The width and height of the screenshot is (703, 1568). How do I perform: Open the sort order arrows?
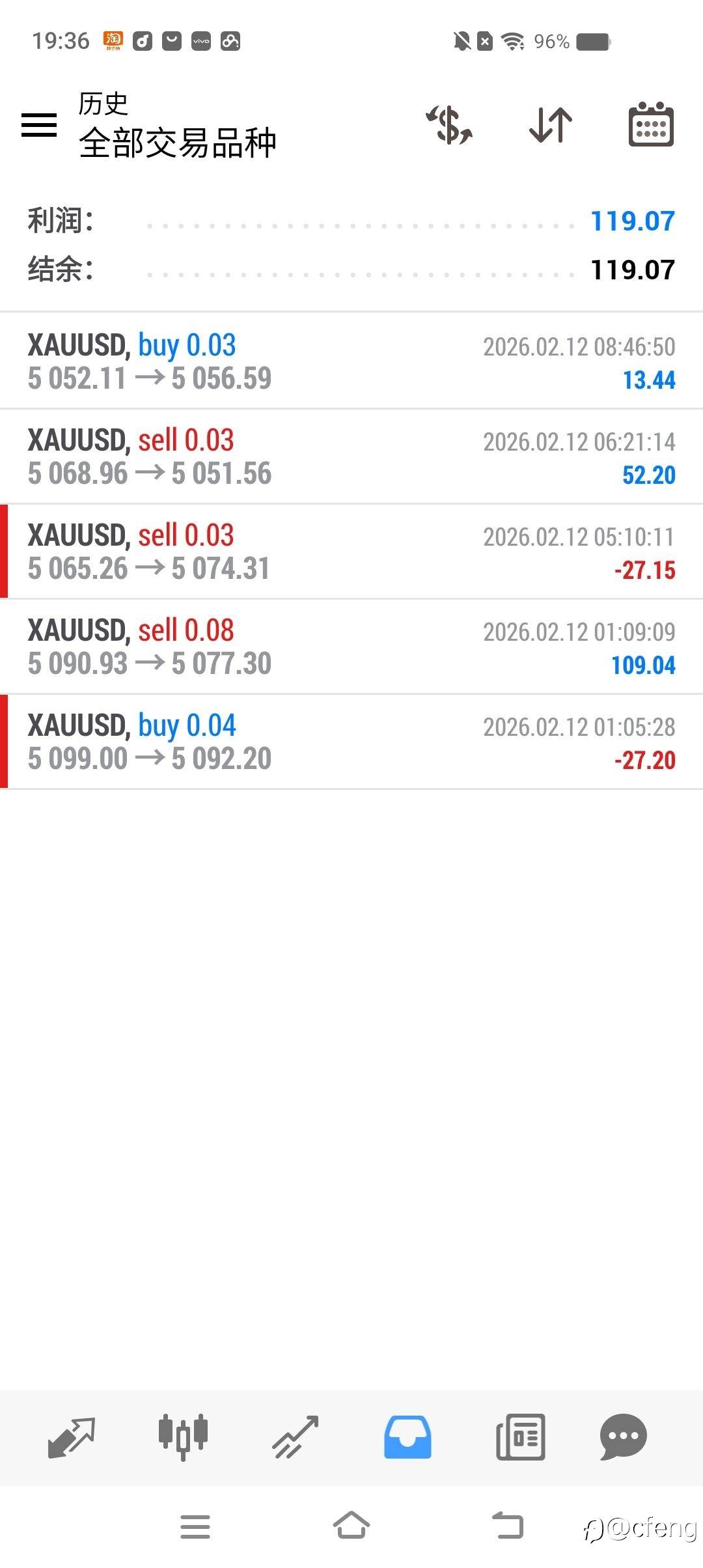coord(551,124)
